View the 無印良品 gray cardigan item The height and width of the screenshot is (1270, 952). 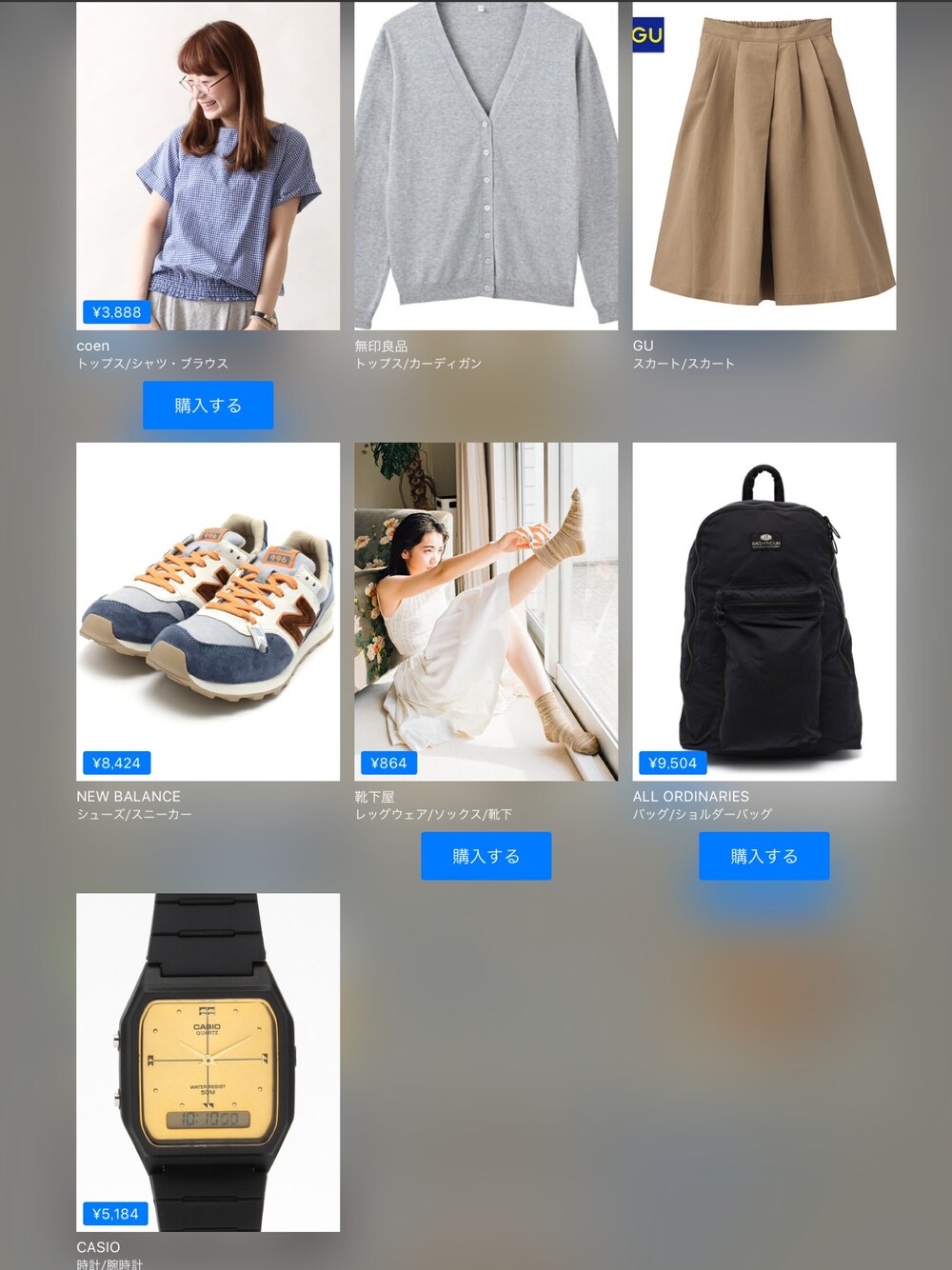486,167
